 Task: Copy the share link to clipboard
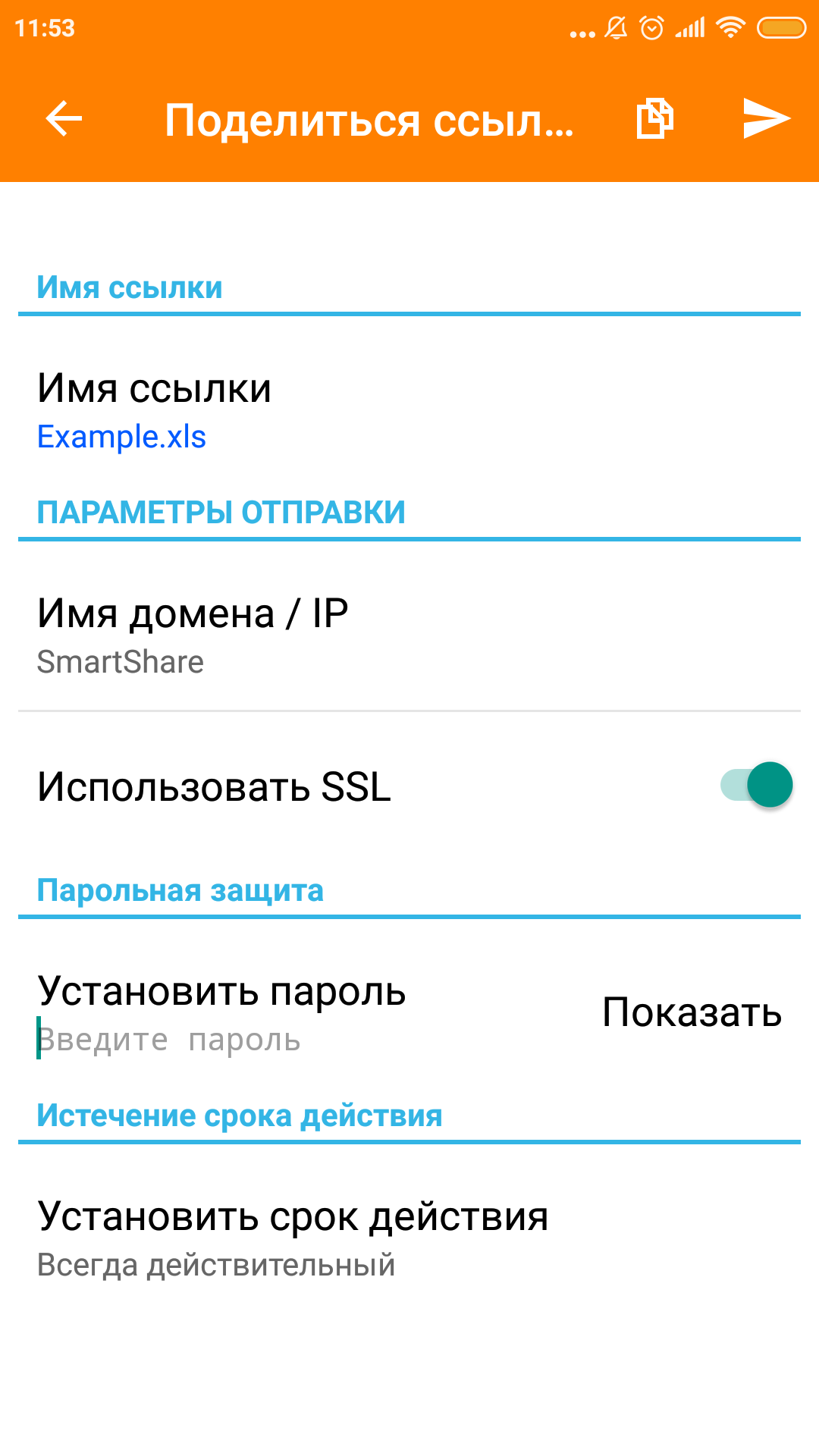tap(654, 119)
